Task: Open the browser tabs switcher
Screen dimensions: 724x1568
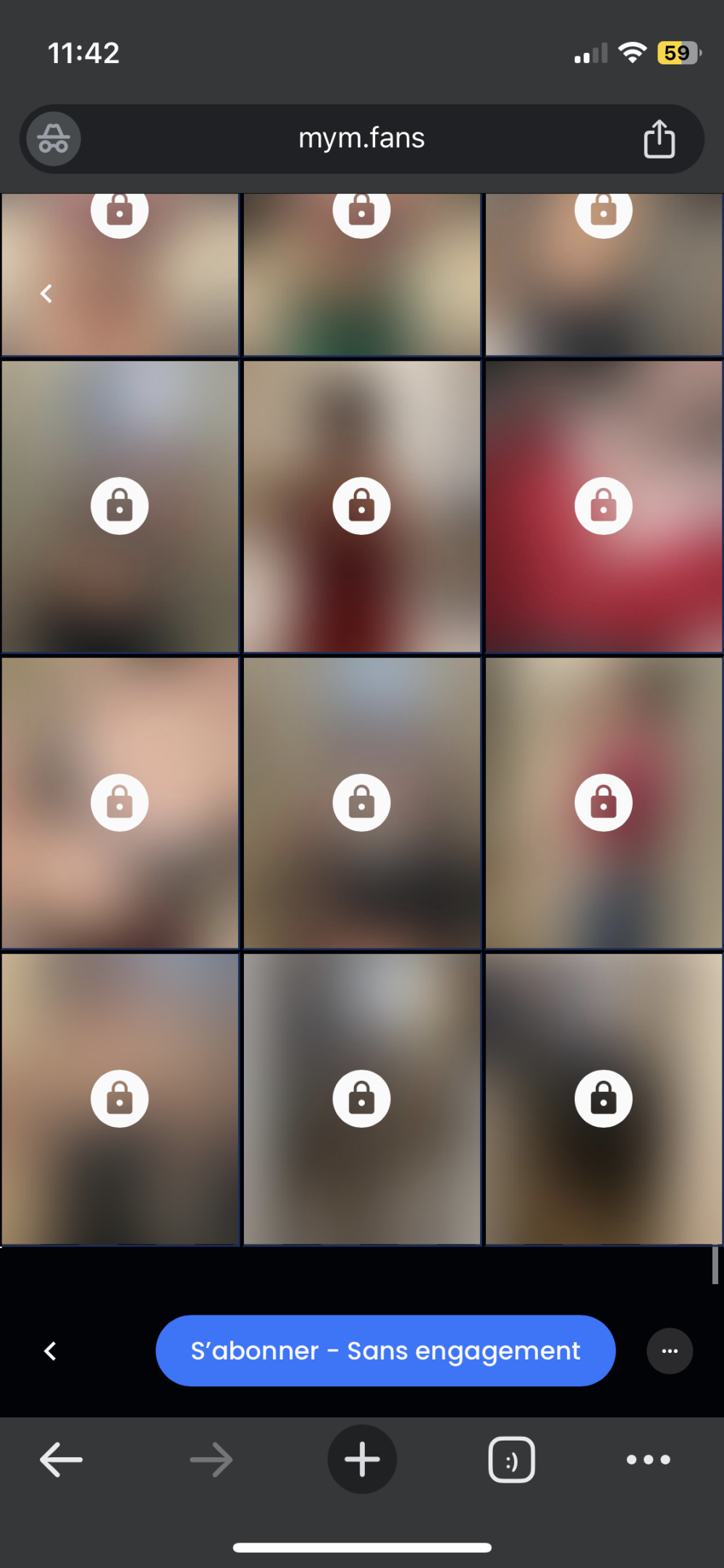Action: pyautogui.click(x=512, y=1459)
